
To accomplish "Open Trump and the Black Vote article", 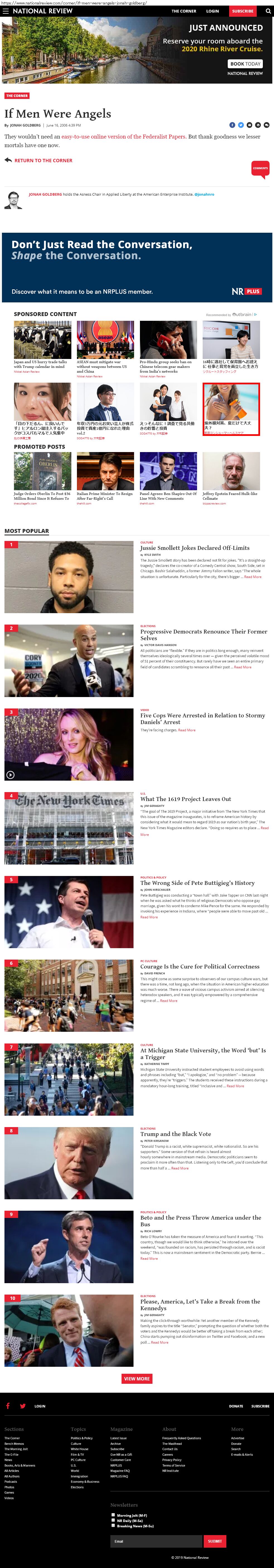I will (176, 1134).
